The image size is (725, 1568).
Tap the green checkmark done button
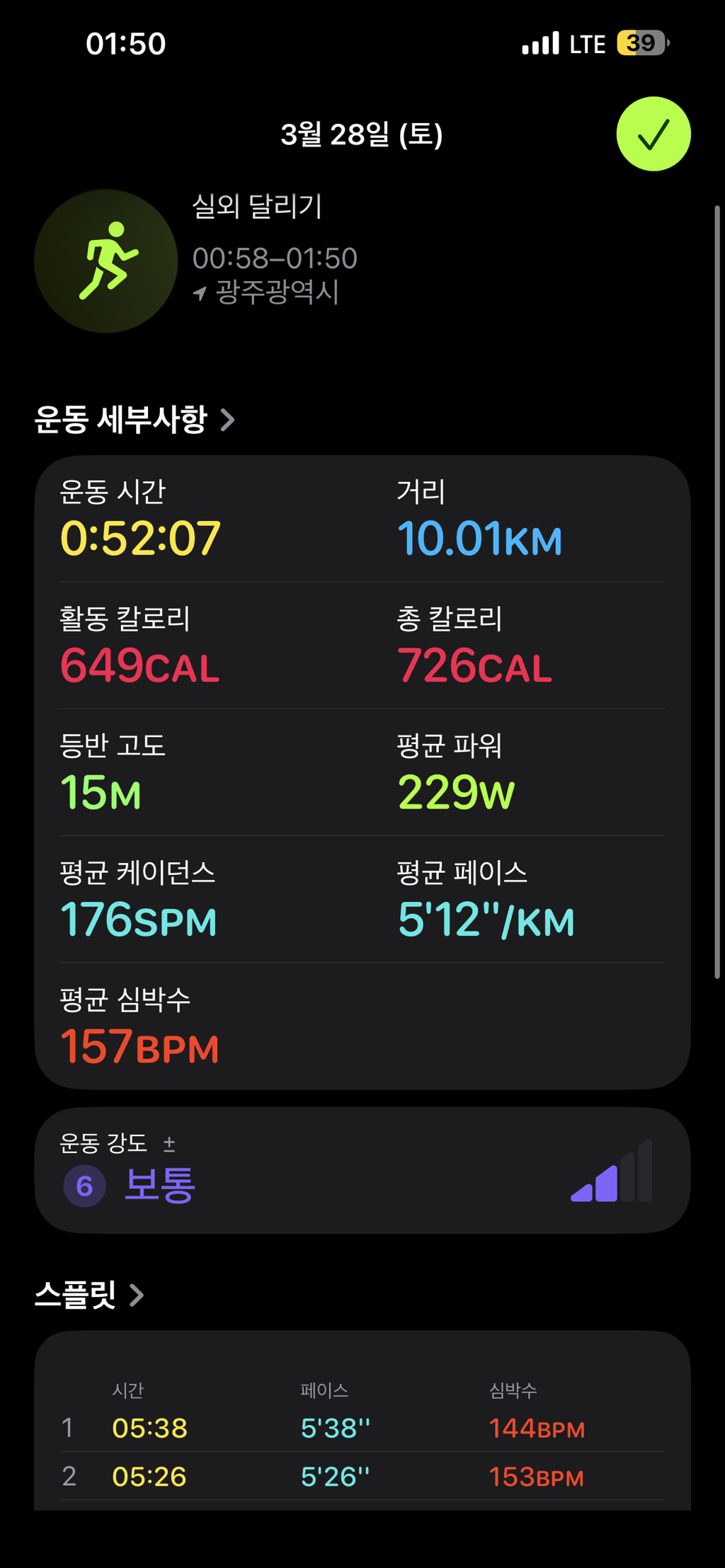(x=653, y=134)
